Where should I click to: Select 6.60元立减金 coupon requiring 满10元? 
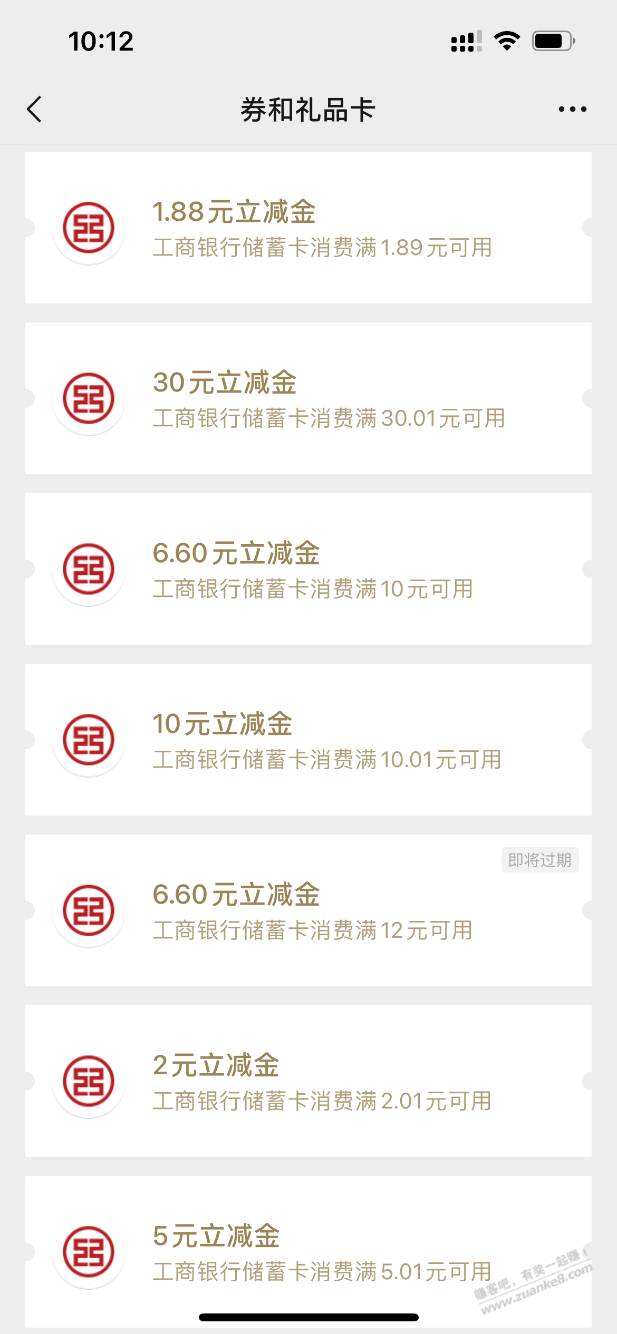click(308, 569)
